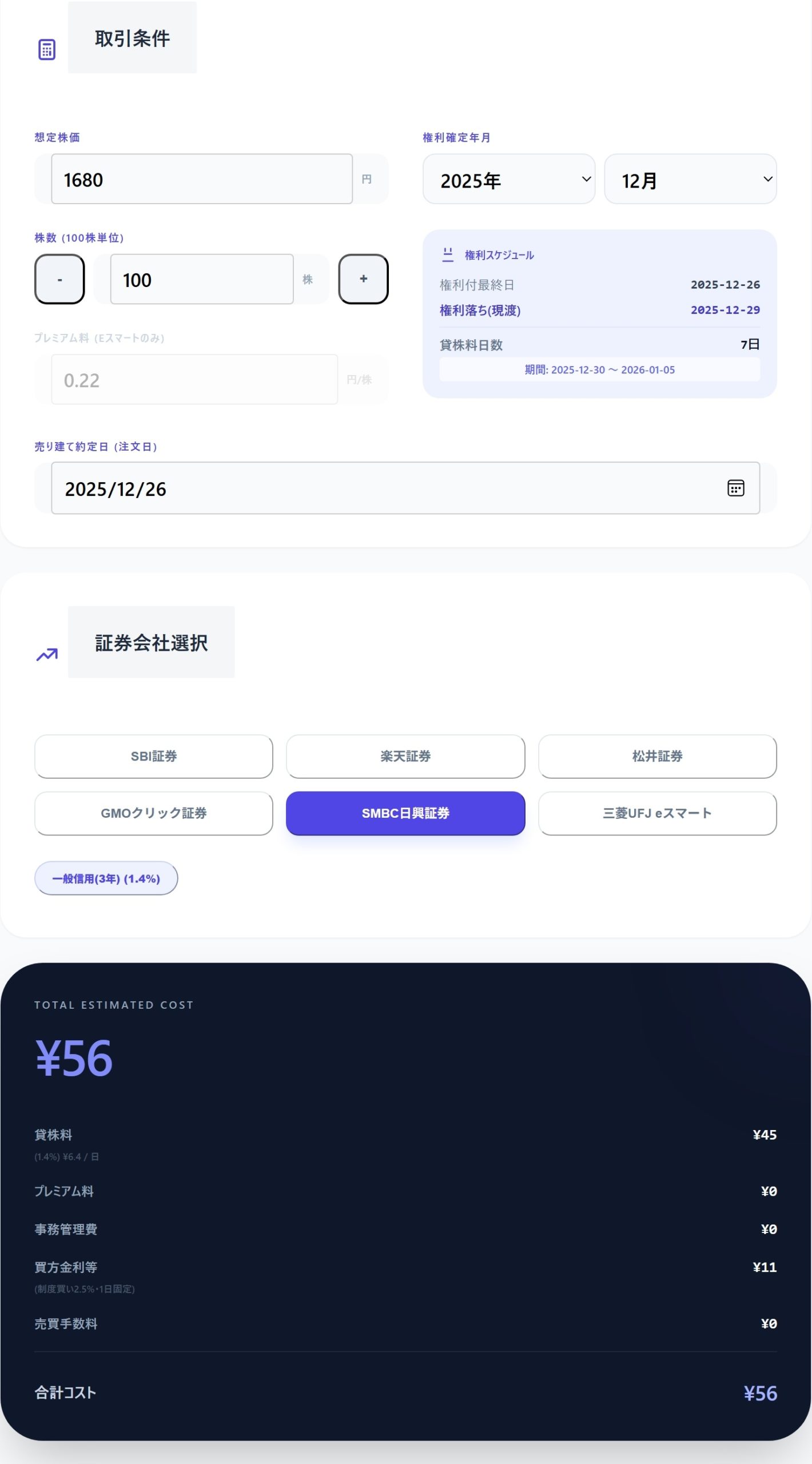Choose GMOクリック証券 broker
The image size is (812, 1464).
153,813
